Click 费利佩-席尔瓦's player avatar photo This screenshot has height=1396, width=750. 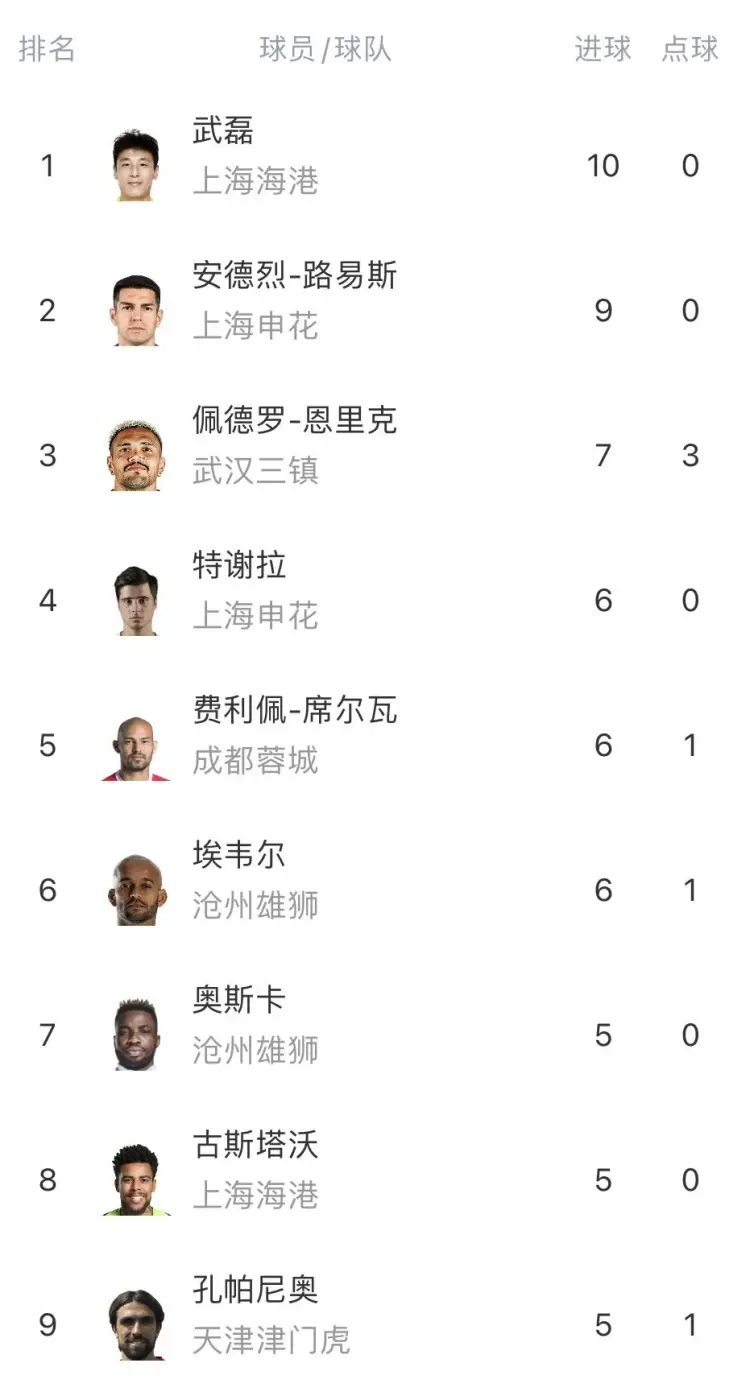136,745
